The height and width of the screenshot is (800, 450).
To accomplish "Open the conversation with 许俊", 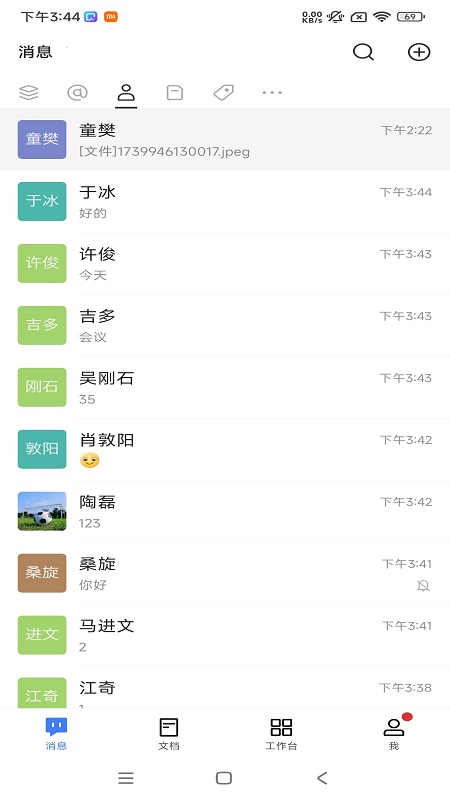I will pos(225,263).
